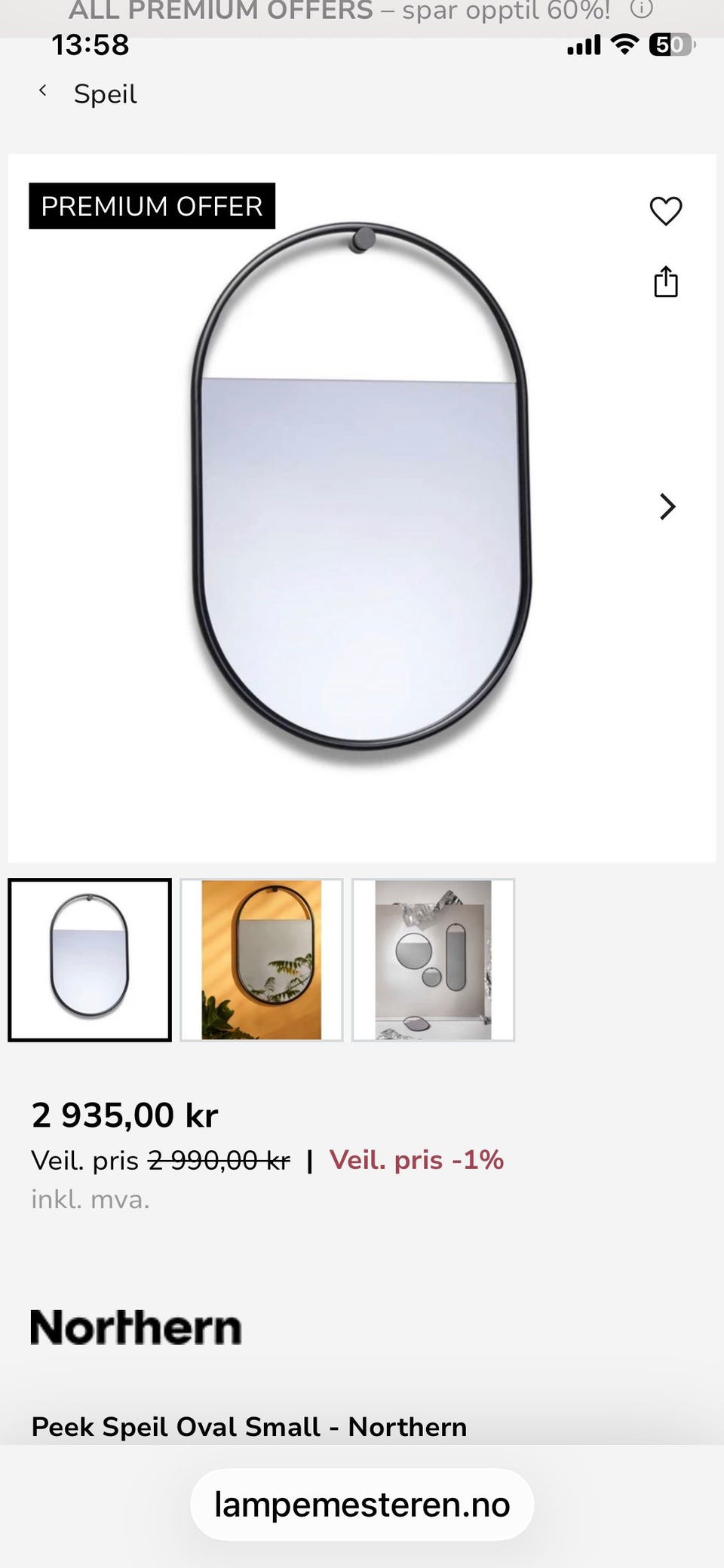Tap the clock showing 13:58
Image resolution: width=724 pixels, height=1568 pixels.
(91, 44)
